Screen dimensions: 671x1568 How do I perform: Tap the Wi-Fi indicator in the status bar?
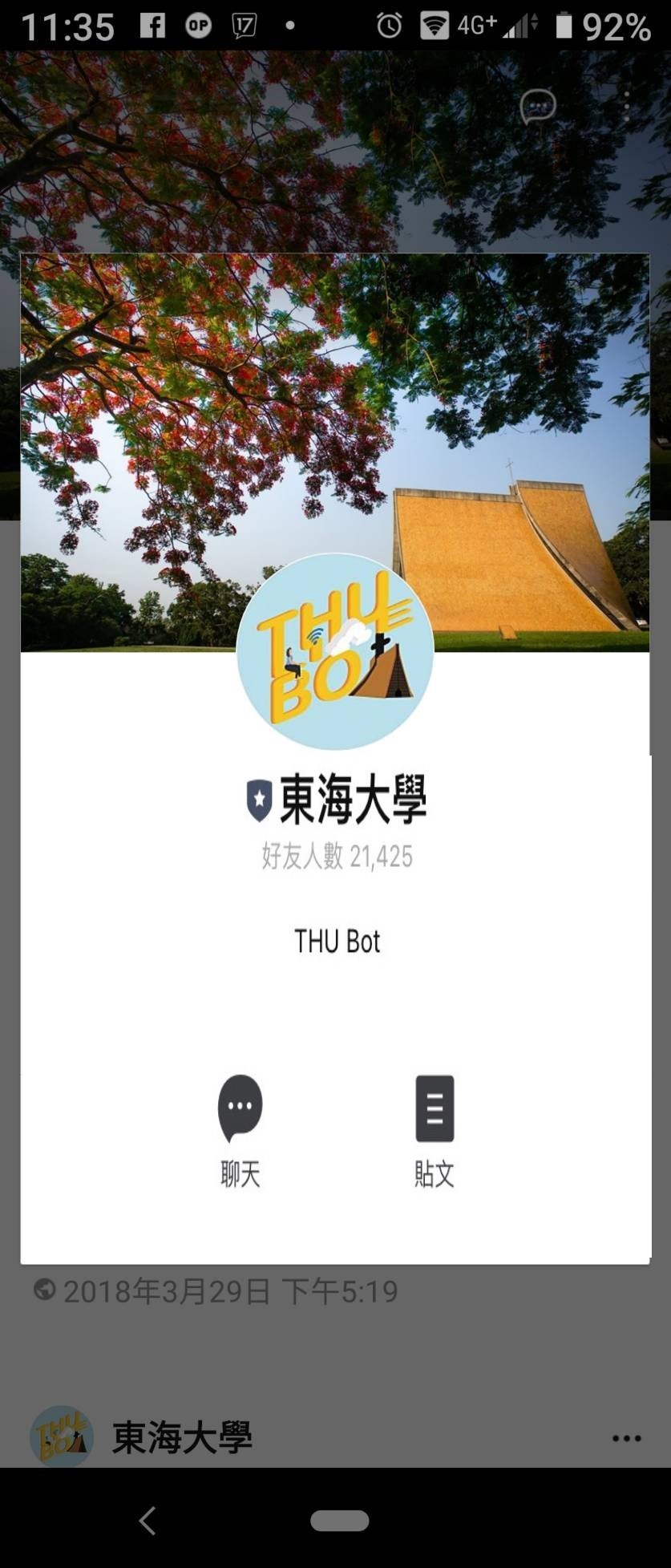click(x=434, y=26)
